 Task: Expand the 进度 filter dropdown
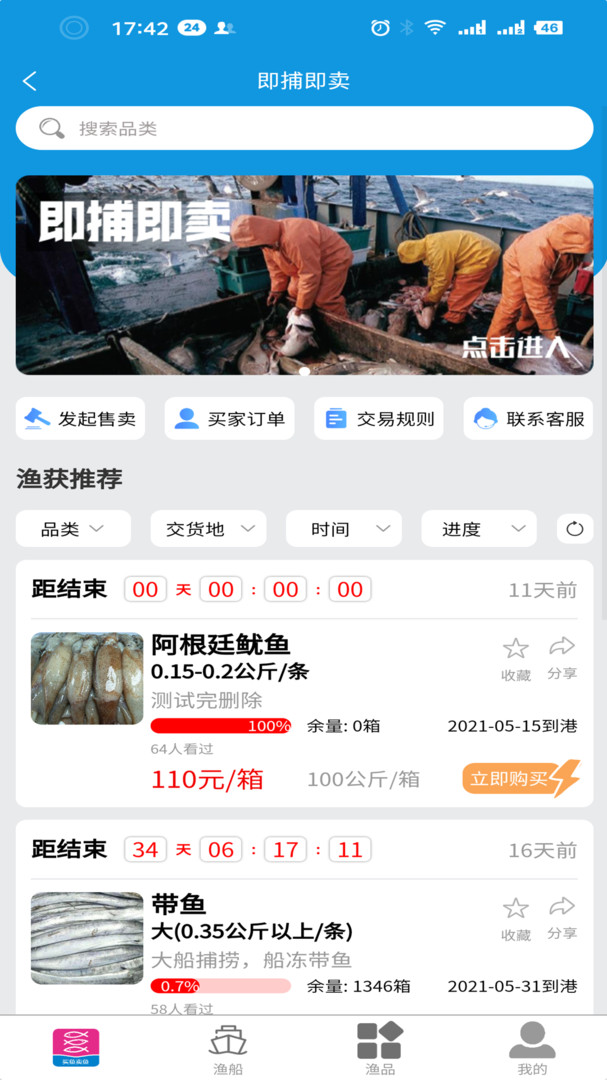pos(478,529)
